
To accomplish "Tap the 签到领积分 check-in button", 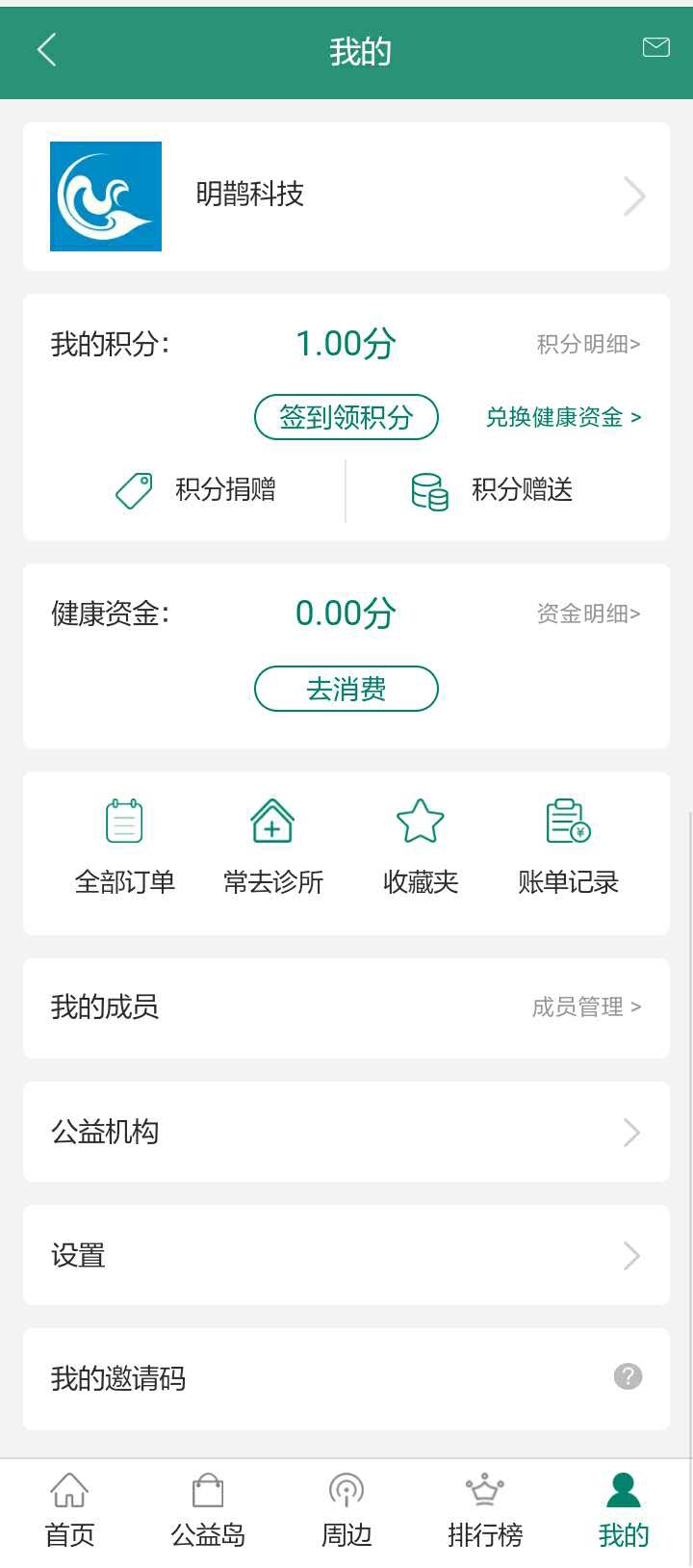I will pos(346,417).
